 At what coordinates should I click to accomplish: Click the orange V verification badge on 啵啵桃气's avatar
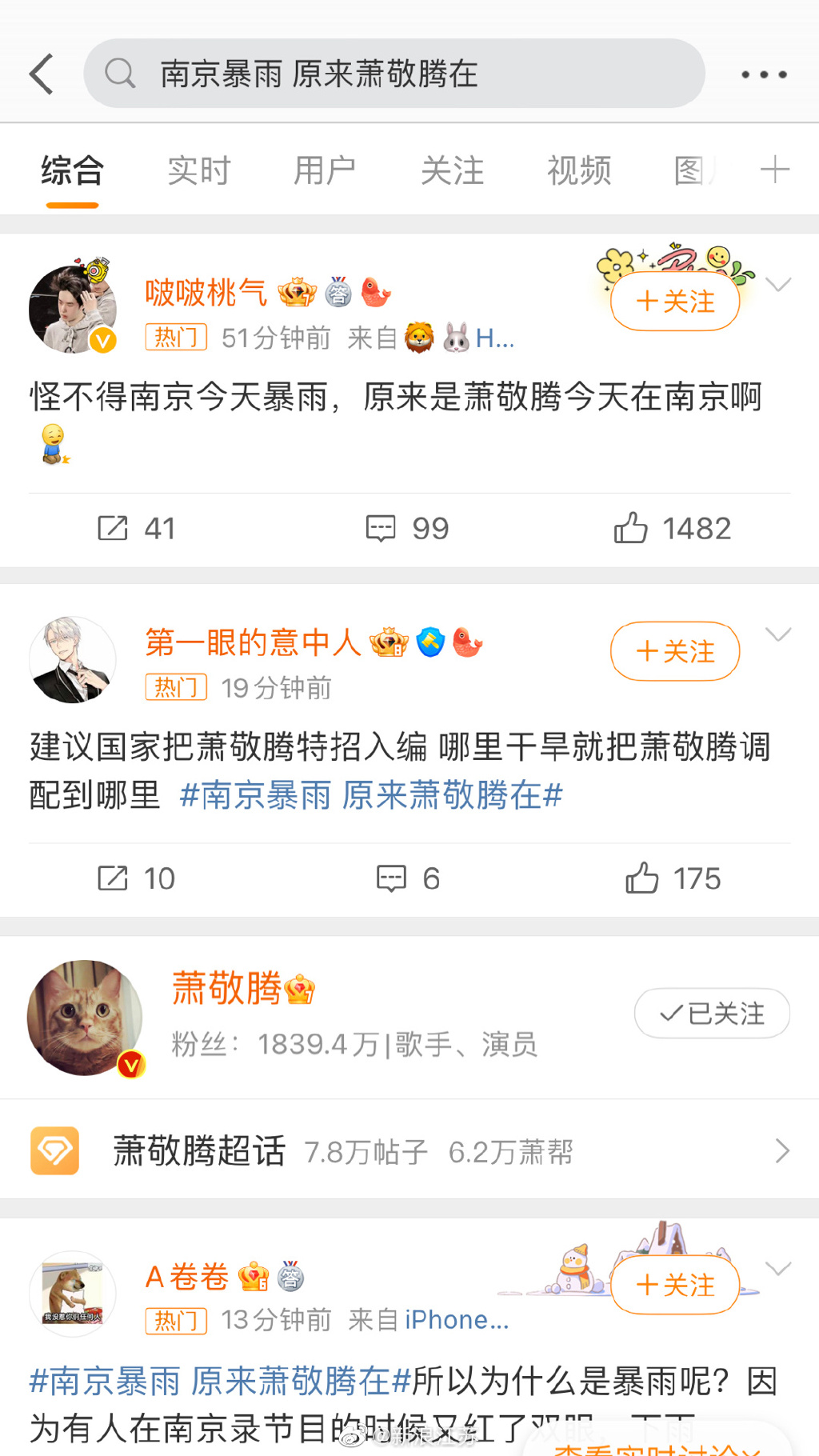[x=101, y=339]
